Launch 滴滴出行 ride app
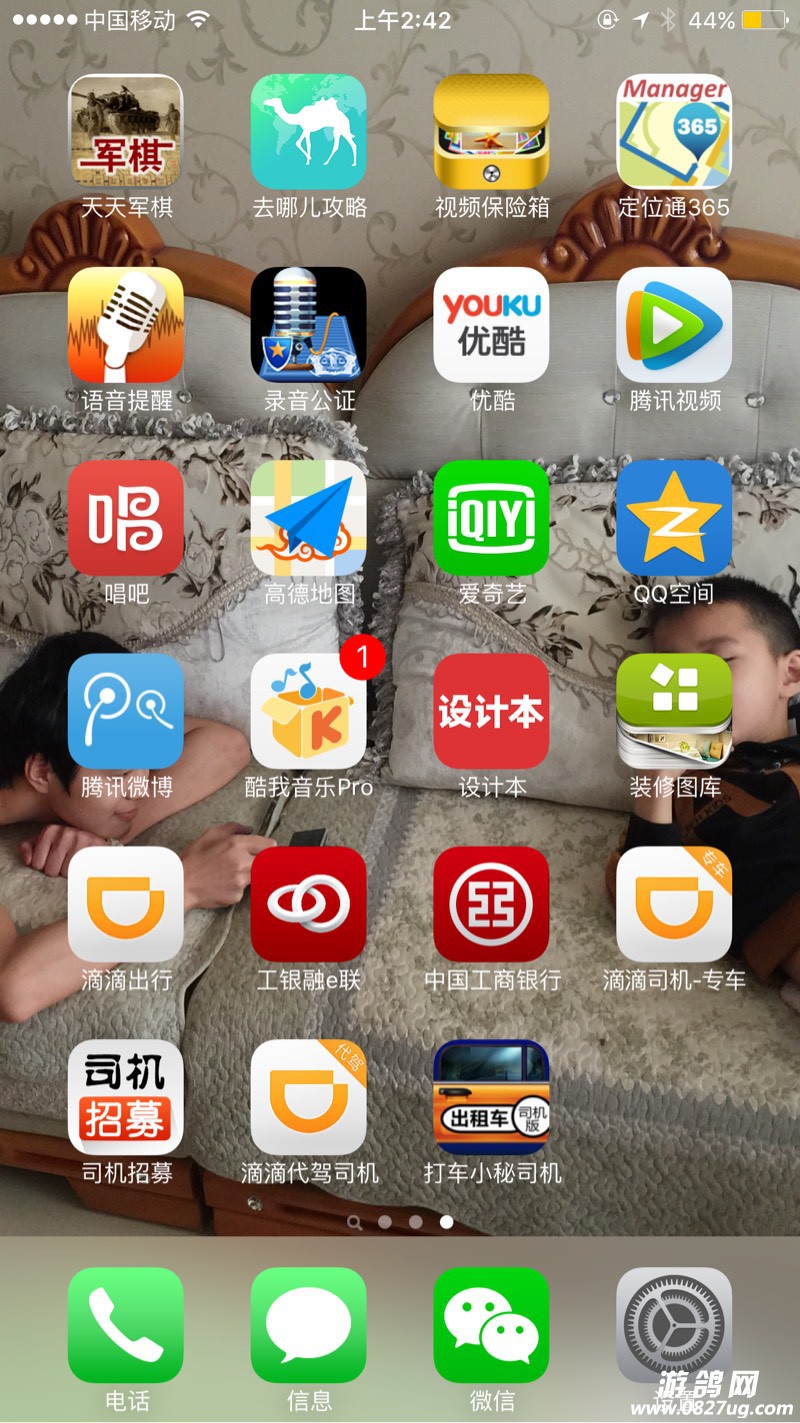 [x=126, y=904]
